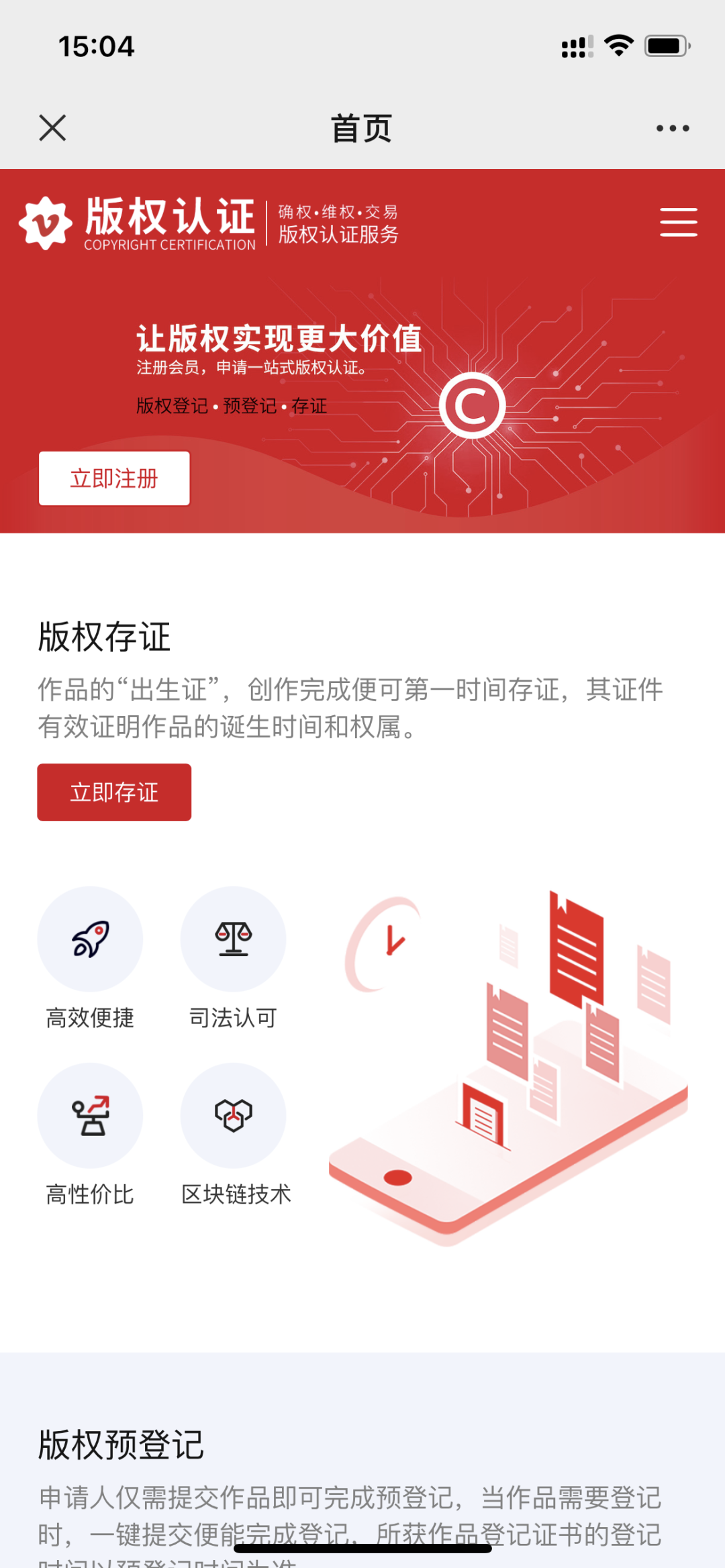This screenshot has height=1568, width=725.
Task: Close the page with the X icon
Action: 52,127
